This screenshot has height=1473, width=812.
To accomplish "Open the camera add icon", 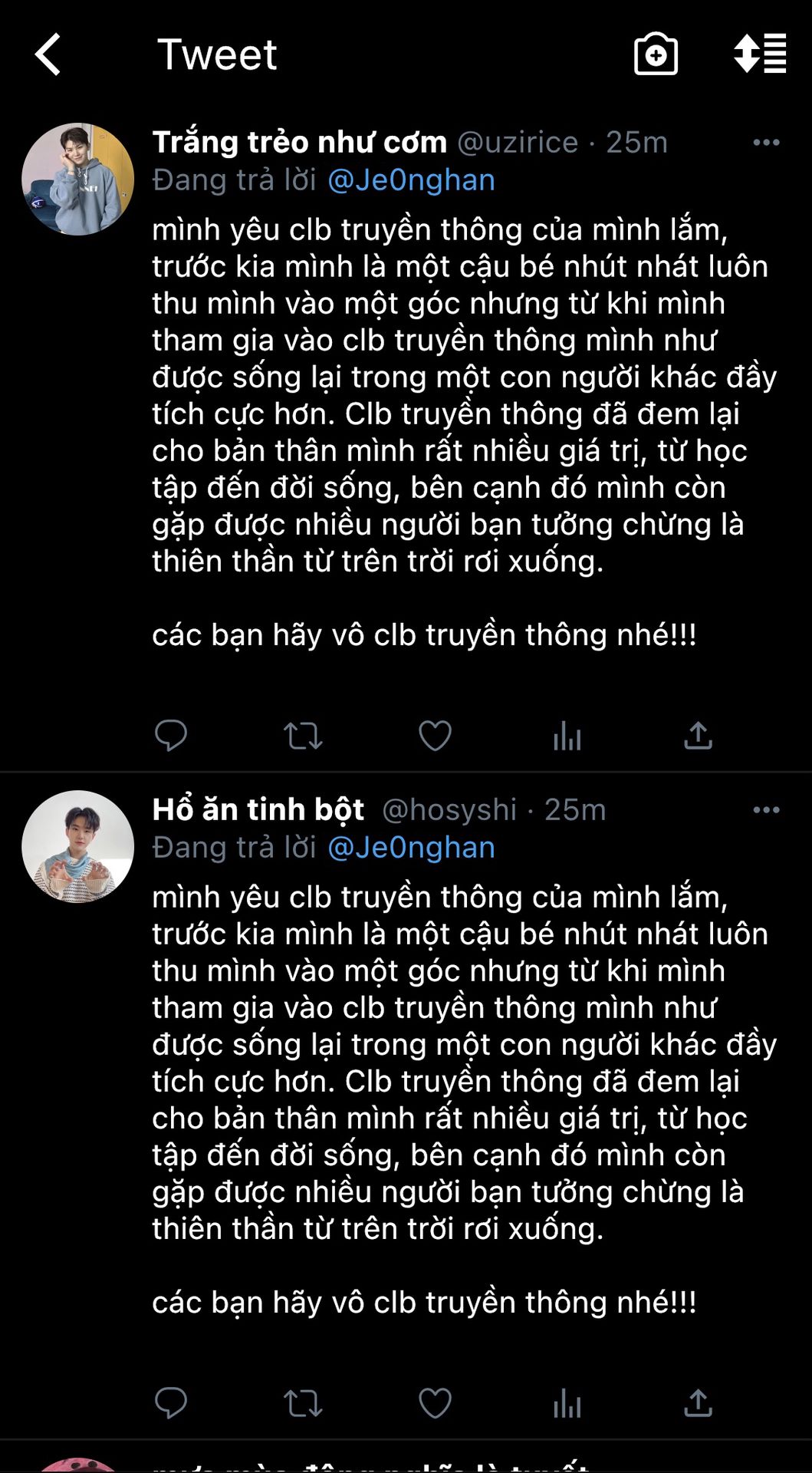I will coord(656,54).
